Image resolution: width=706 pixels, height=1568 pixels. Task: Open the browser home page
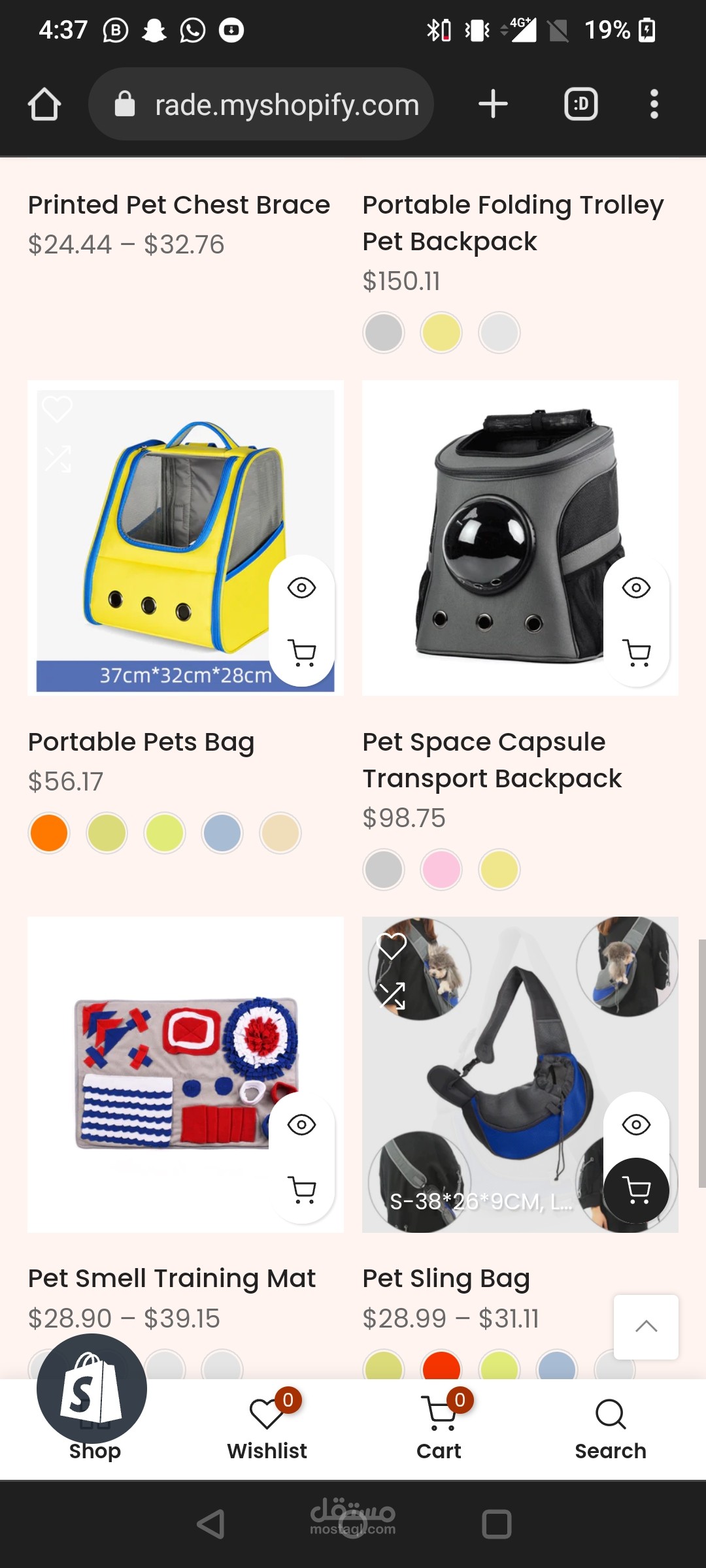[44, 105]
